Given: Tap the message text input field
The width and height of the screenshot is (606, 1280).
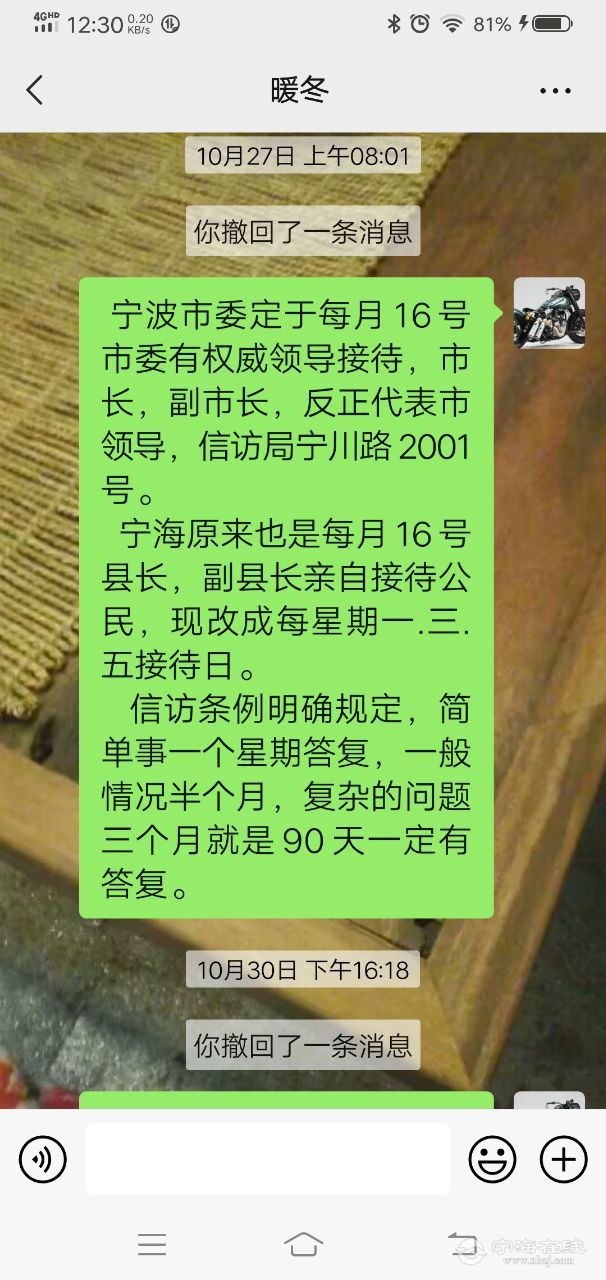Looking at the screenshot, I should (x=267, y=1159).
